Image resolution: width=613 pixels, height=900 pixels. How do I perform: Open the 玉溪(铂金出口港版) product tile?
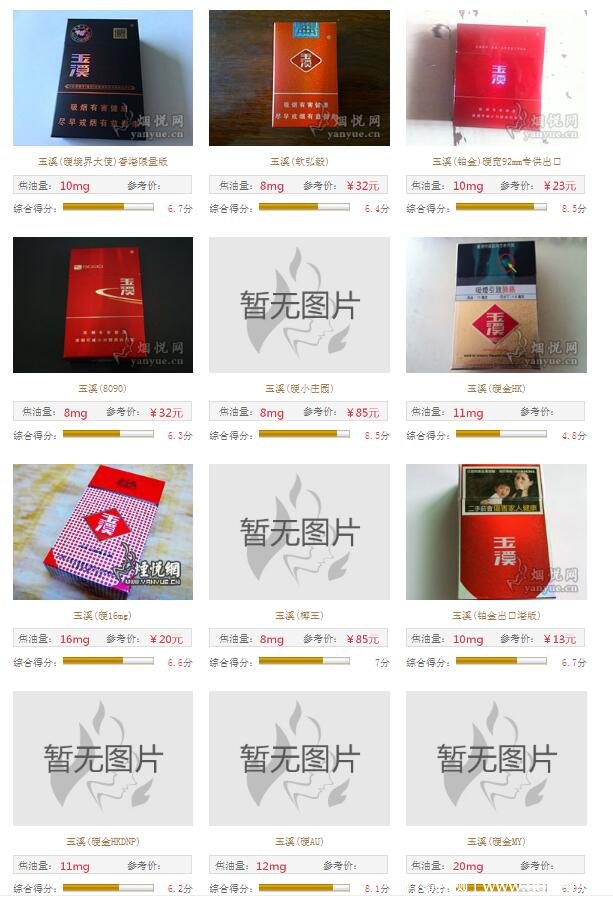(x=496, y=532)
